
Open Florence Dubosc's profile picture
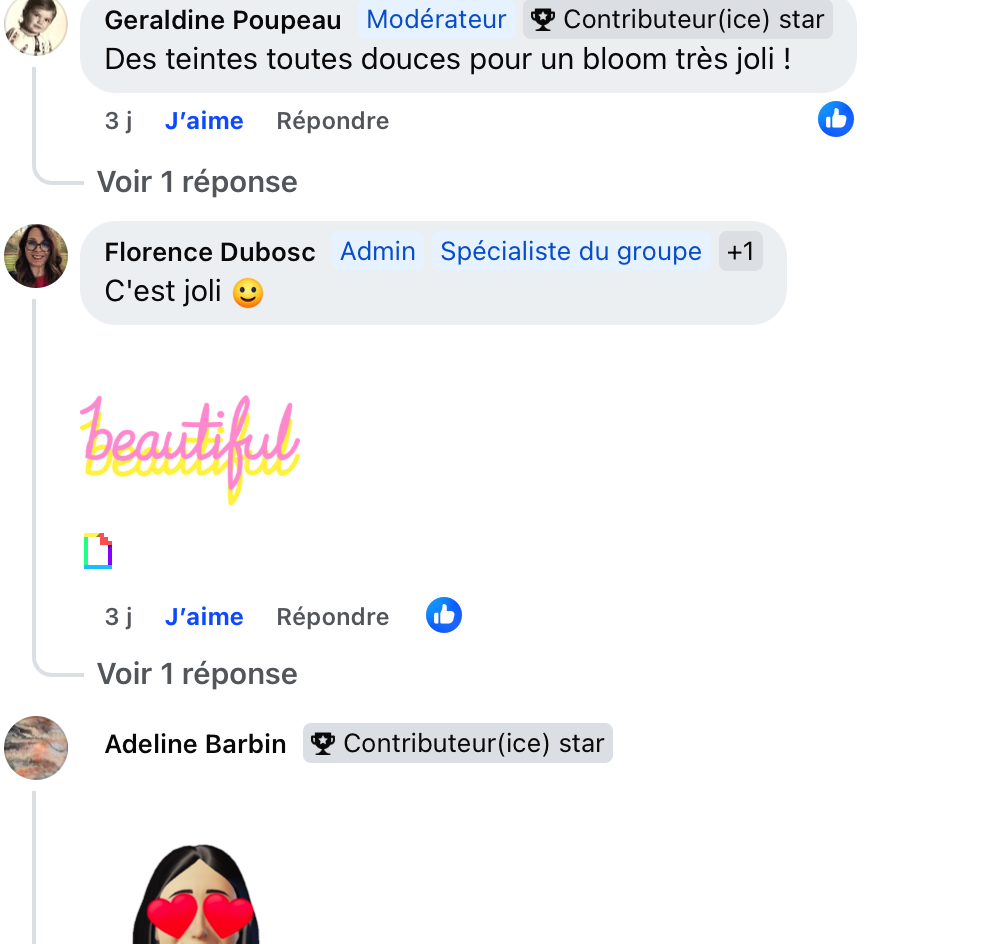pos(36,256)
